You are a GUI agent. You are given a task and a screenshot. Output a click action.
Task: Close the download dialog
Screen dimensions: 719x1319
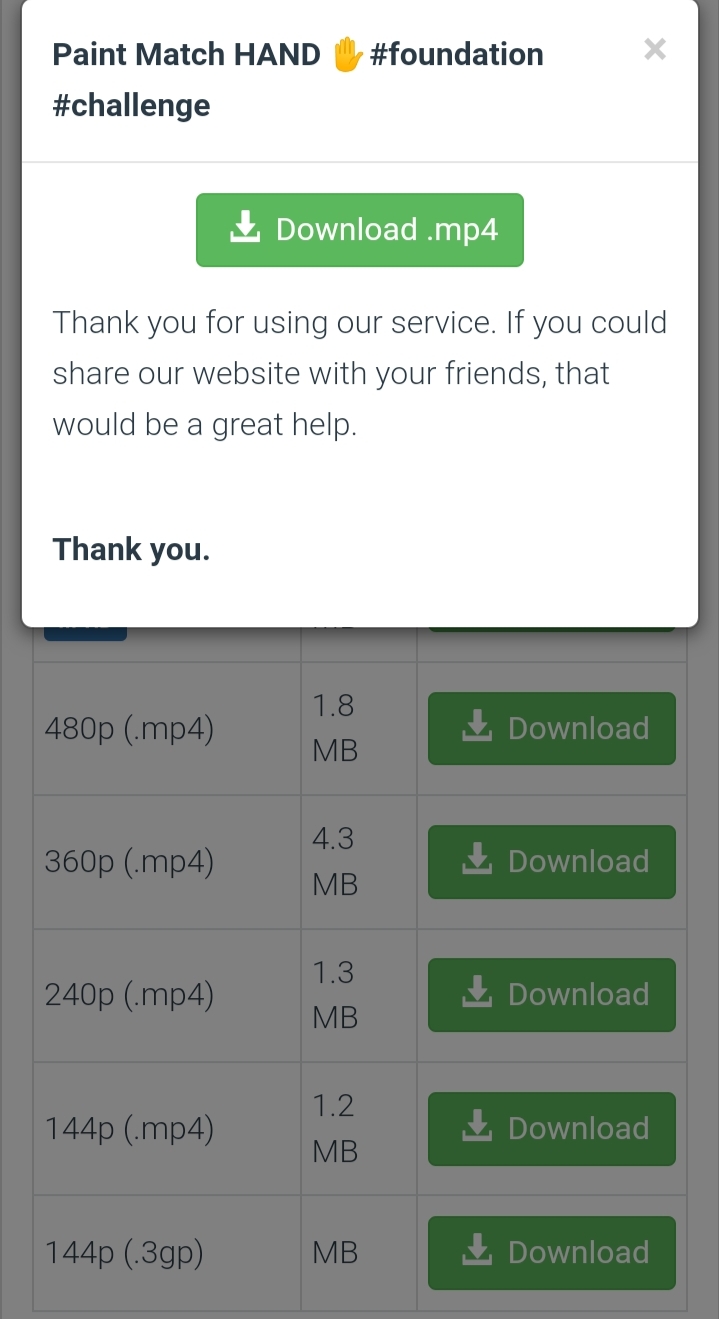pyautogui.click(x=654, y=49)
